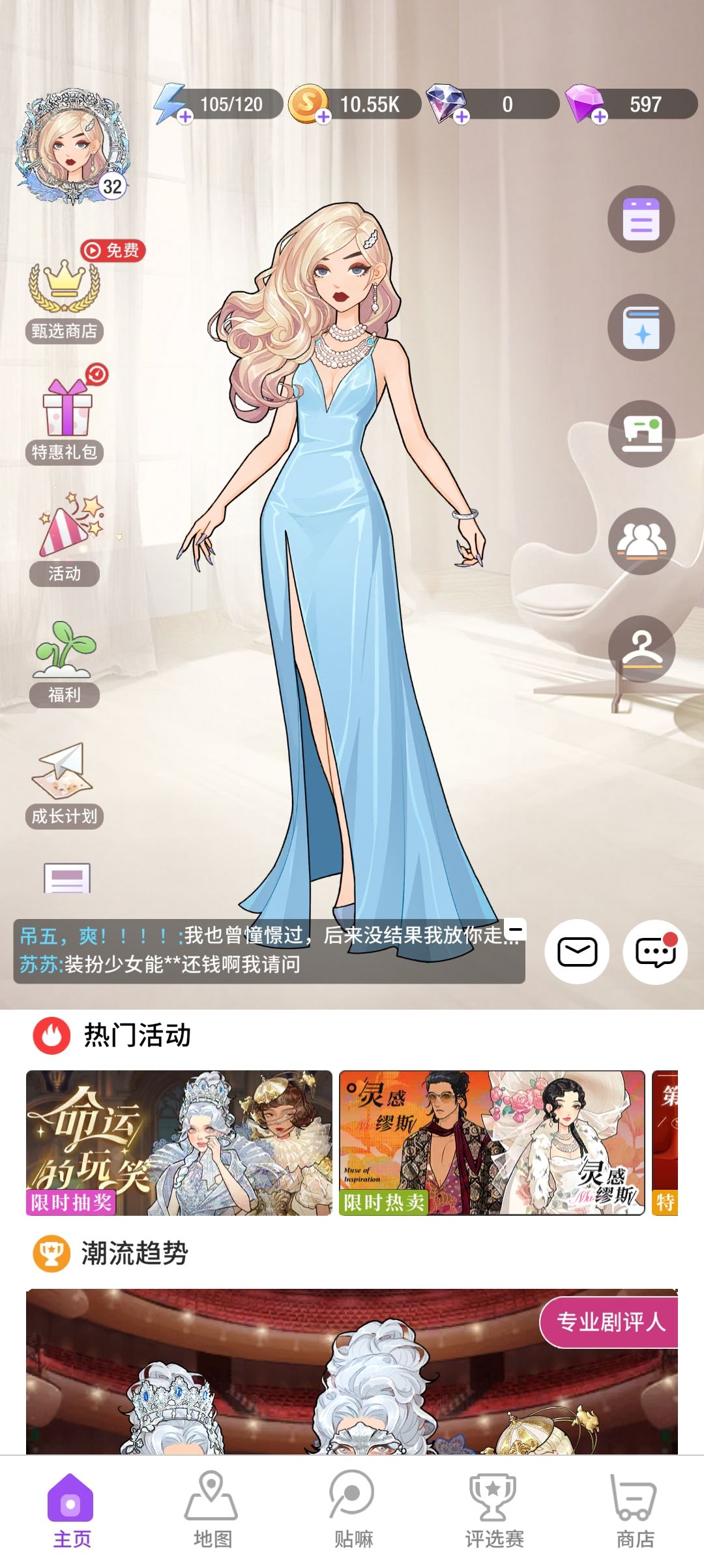The width and height of the screenshot is (704, 1568).
Task: Open the friends group icon
Action: (x=641, y=541)
